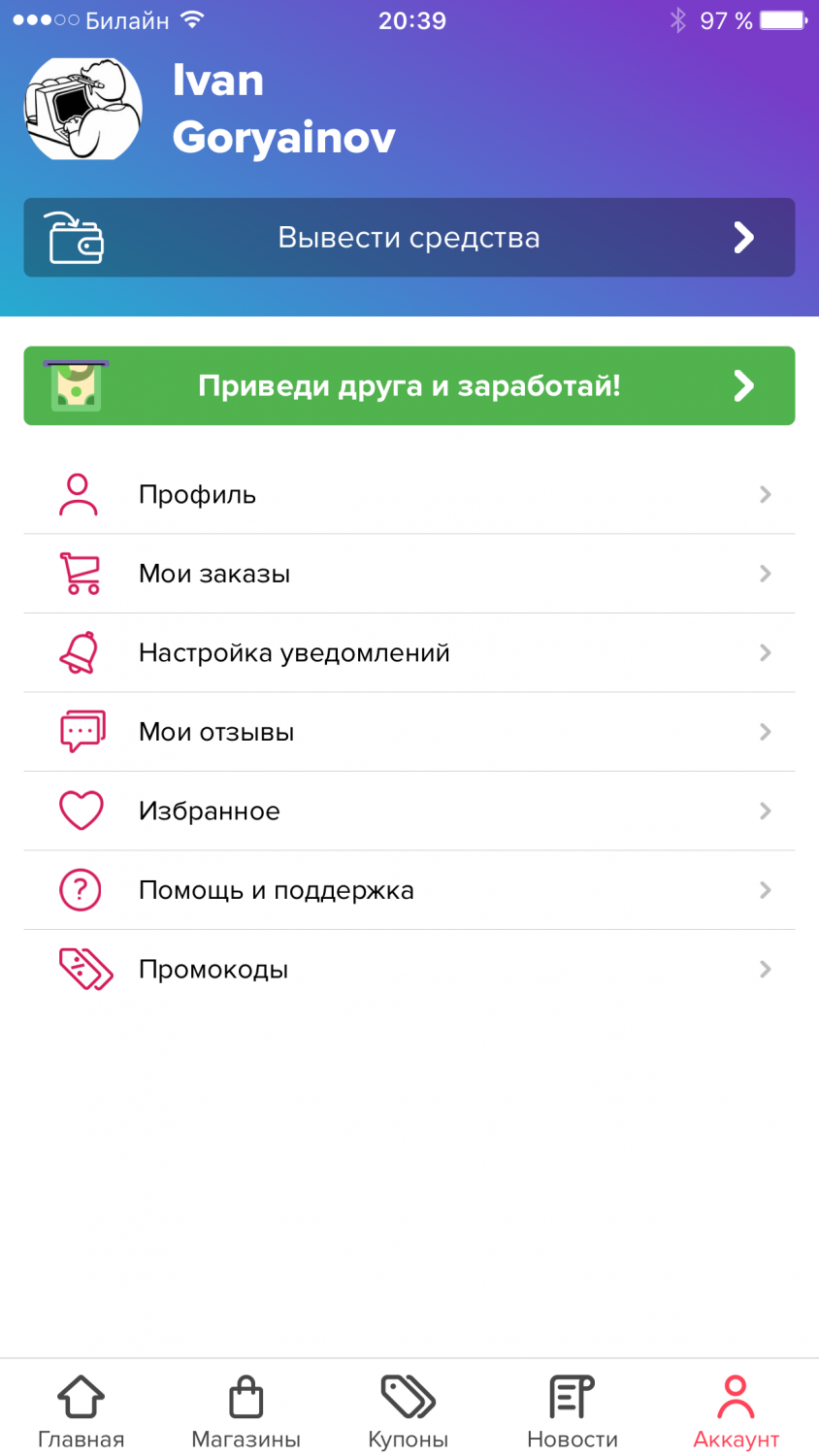819x1456 pixels.
Task: Open the Приведи друга и заработай banner
Action: pos(409,385)
